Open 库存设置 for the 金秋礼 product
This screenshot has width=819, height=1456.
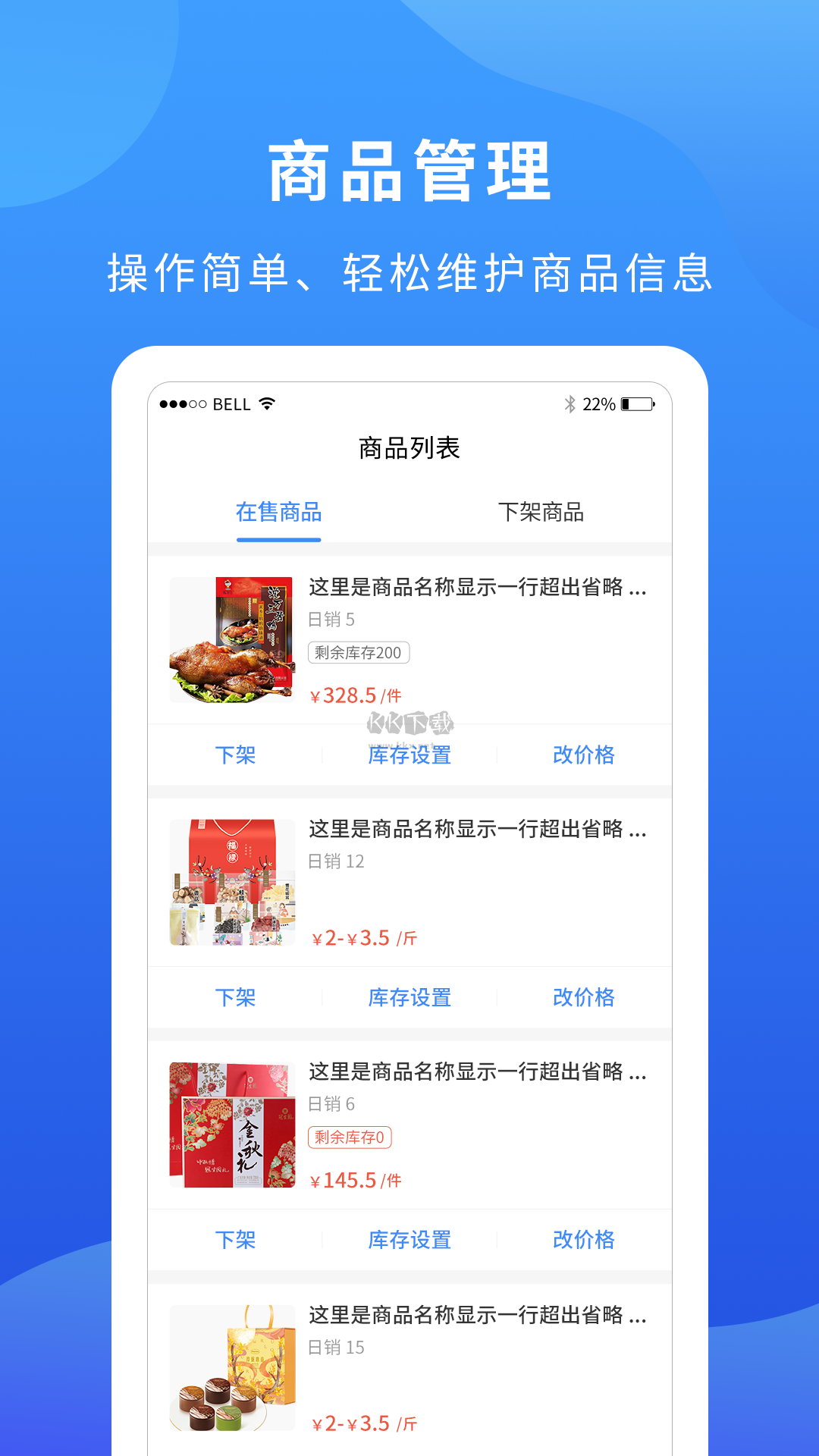(x=409, y=1240)
